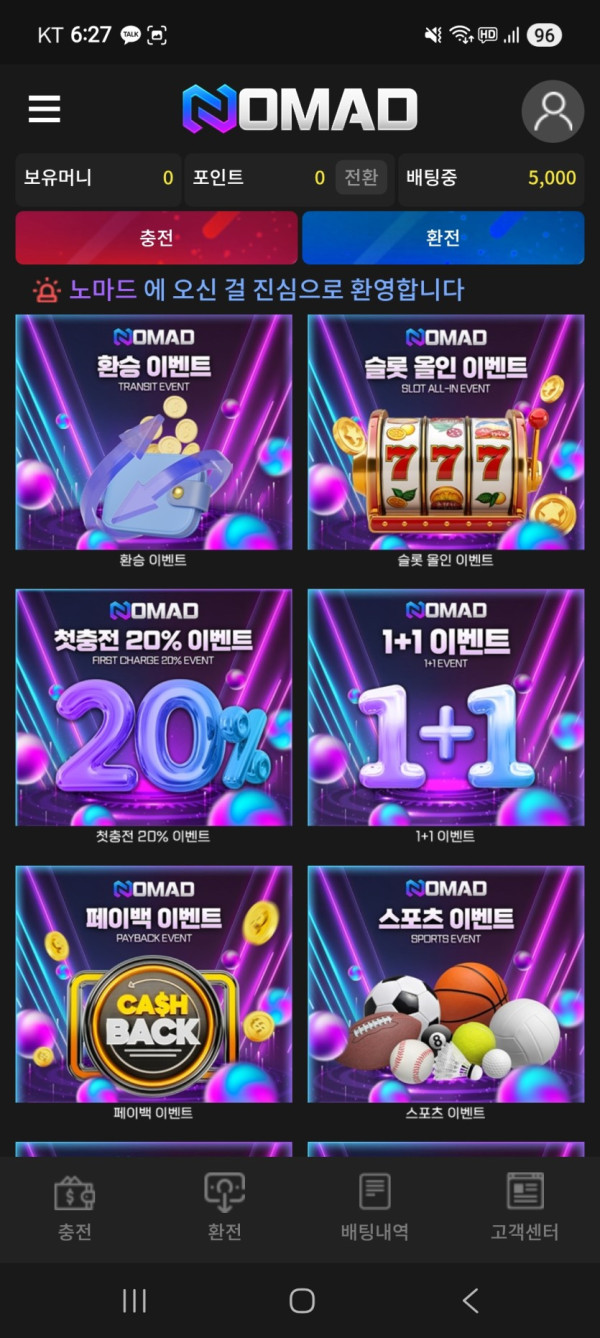Screen dimensions: 600x1338
Task: Tap the blue 환전 button
Action: point(443,238)
